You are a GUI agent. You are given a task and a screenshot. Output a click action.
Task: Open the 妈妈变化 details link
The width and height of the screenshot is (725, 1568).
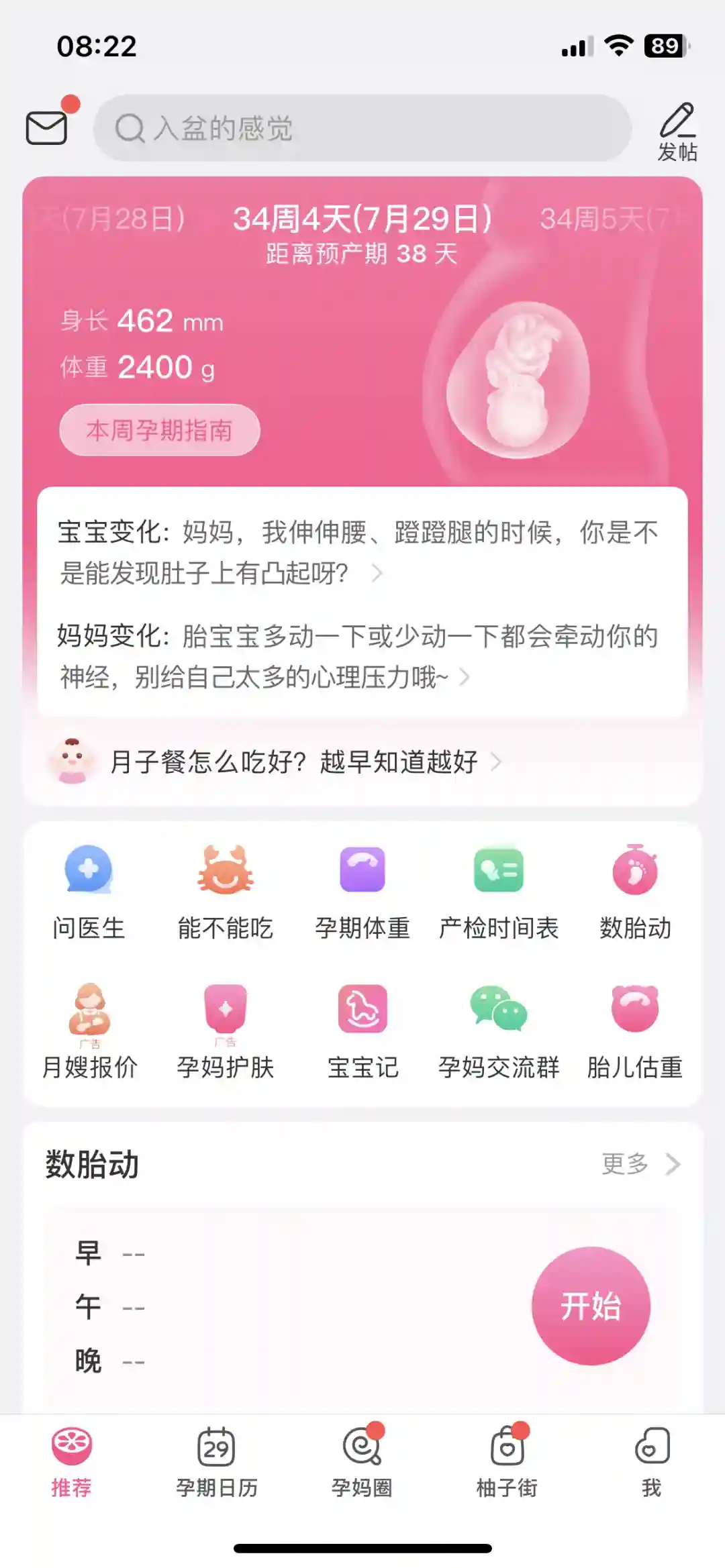click(x=358, y=656)
